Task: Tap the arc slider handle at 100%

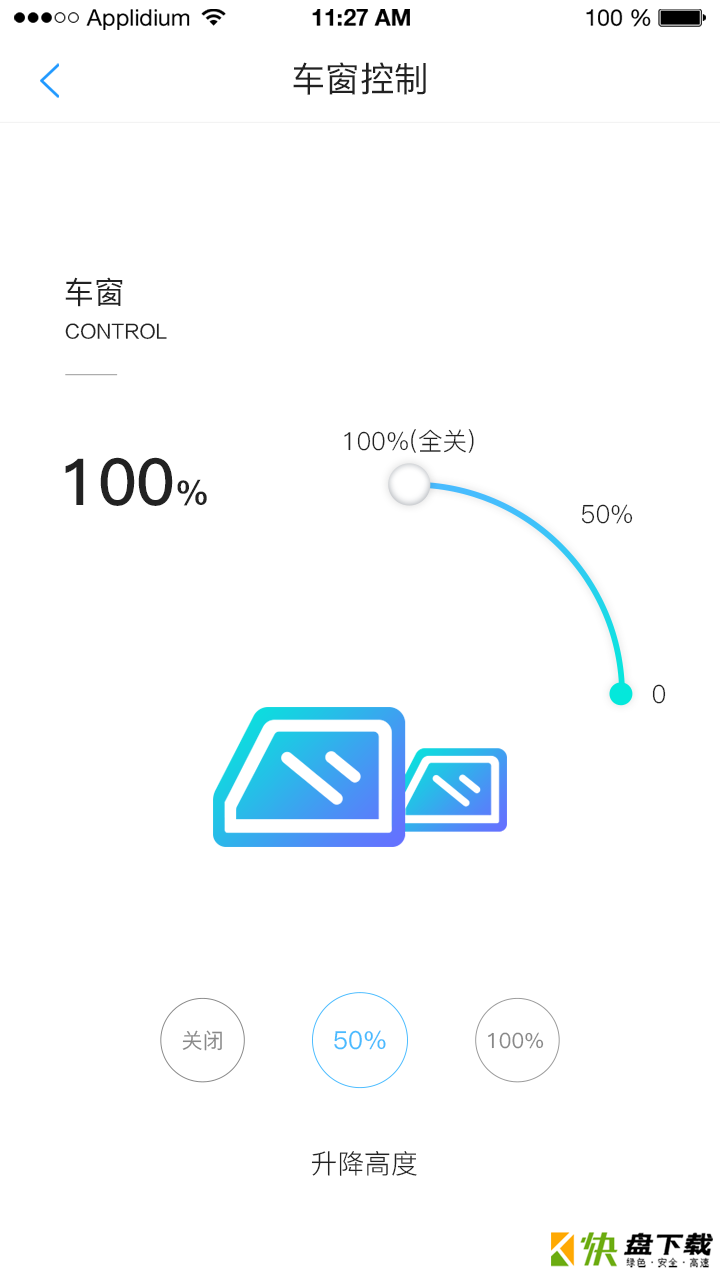Action: tap(409, 485)
